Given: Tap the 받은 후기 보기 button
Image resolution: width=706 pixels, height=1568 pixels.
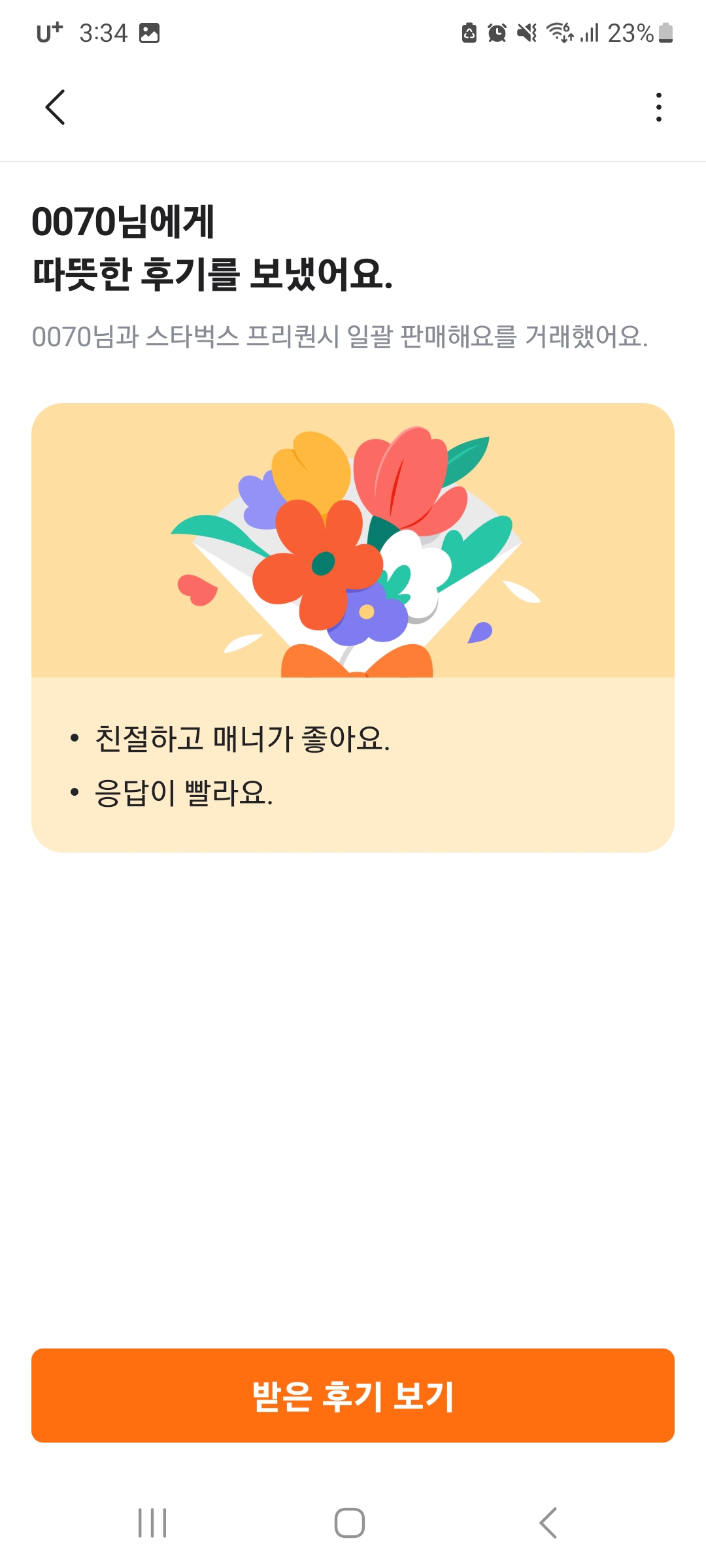Looking at the screenshot, I should coord(353,1395).
